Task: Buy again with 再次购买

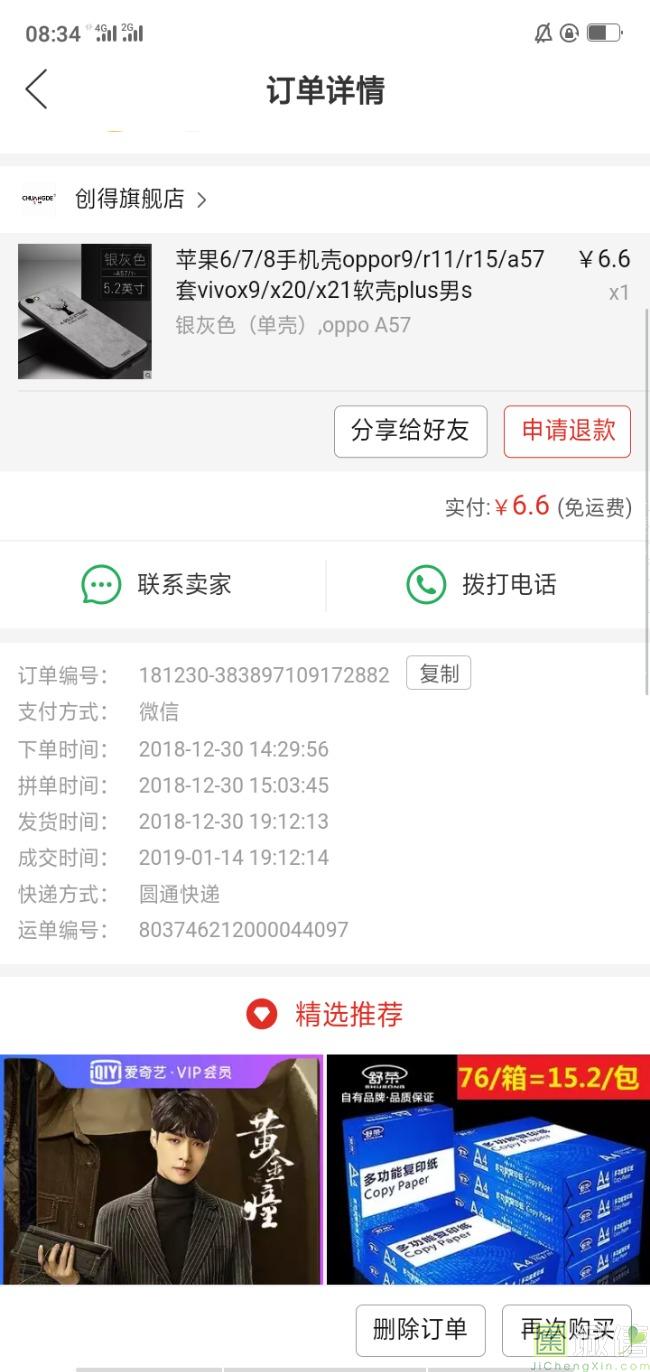Action: click(566, 1330)
